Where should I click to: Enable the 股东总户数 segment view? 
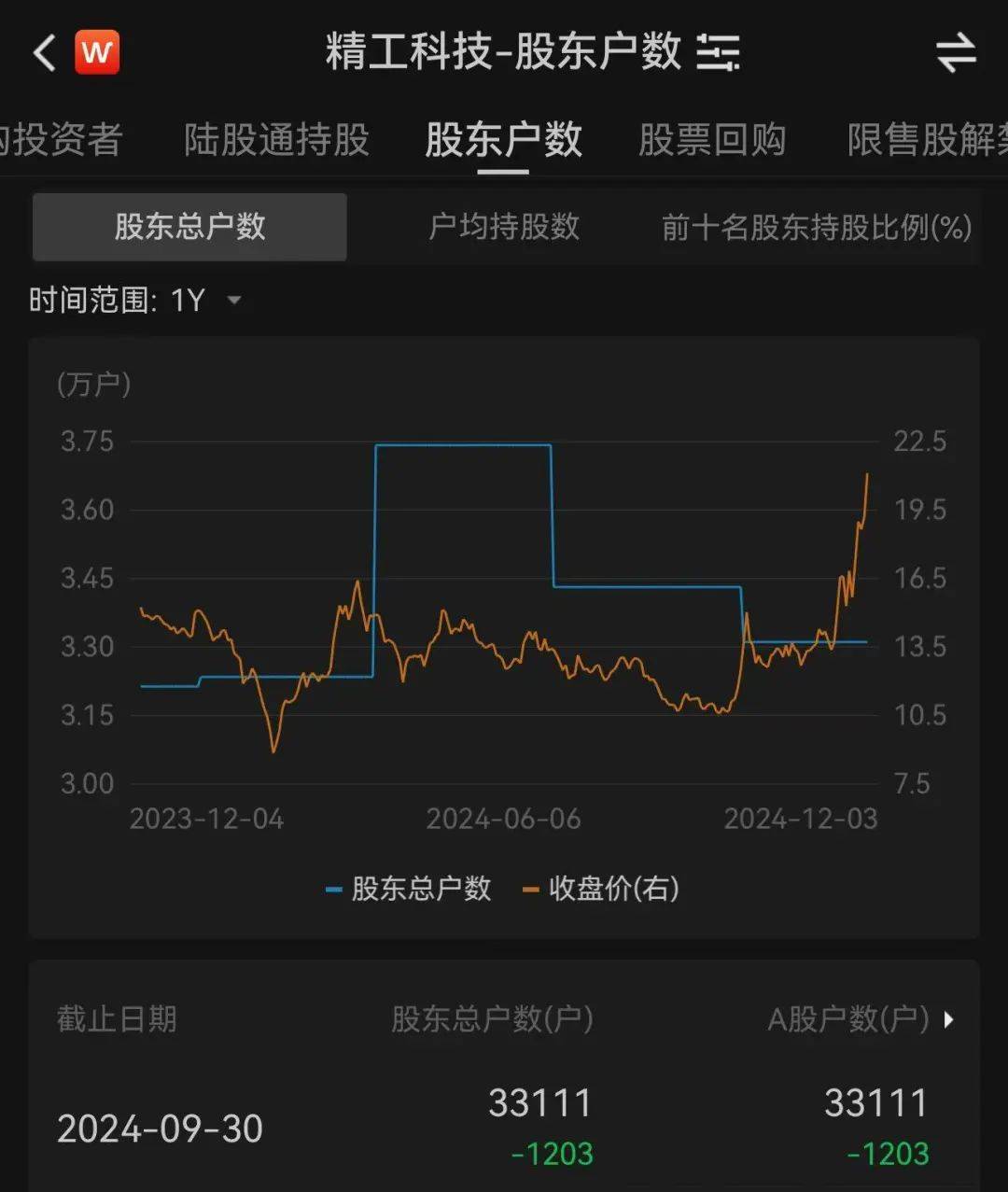tap(189, 226)
